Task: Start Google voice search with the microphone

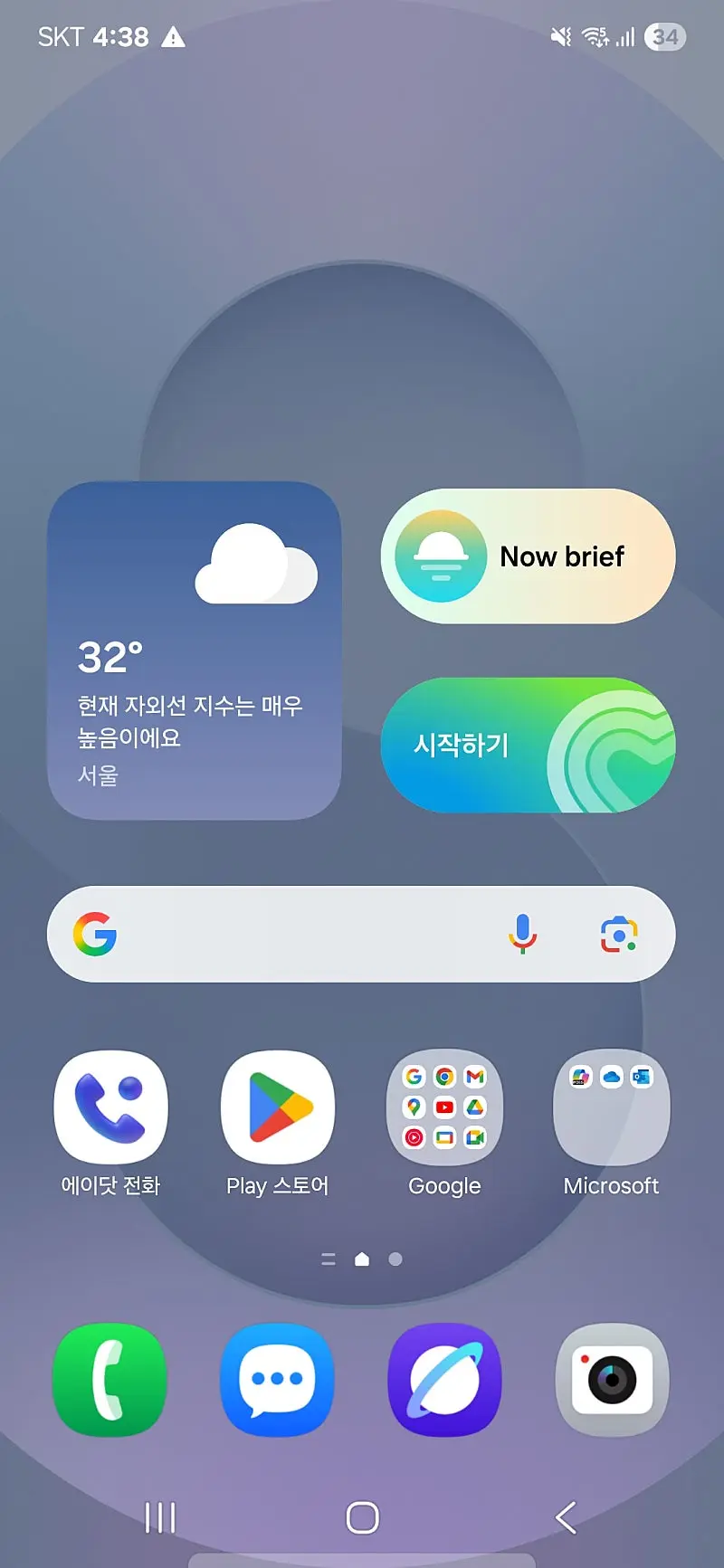Action: [x=522, y=934]
